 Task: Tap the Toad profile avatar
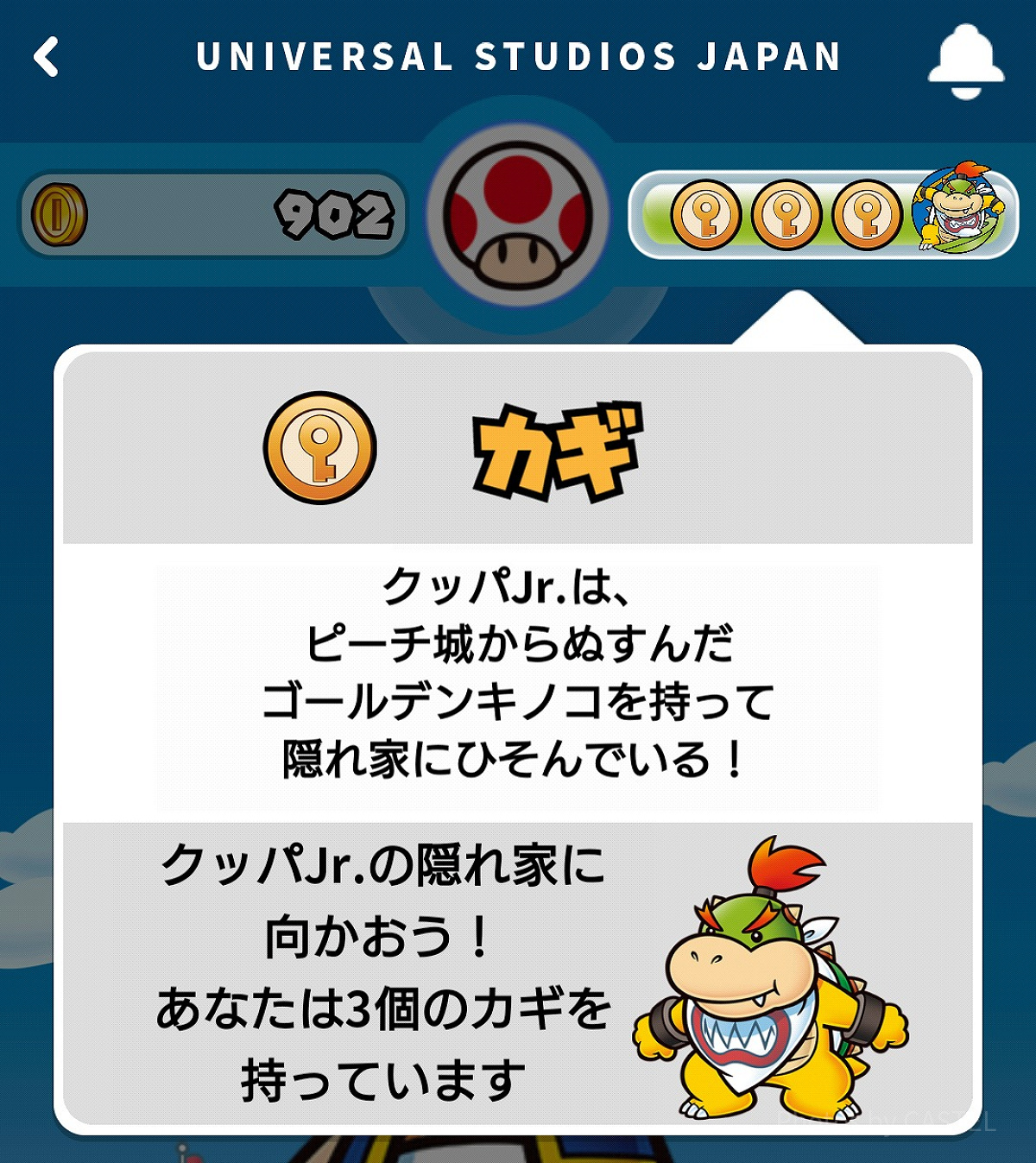tap(518, 216)
